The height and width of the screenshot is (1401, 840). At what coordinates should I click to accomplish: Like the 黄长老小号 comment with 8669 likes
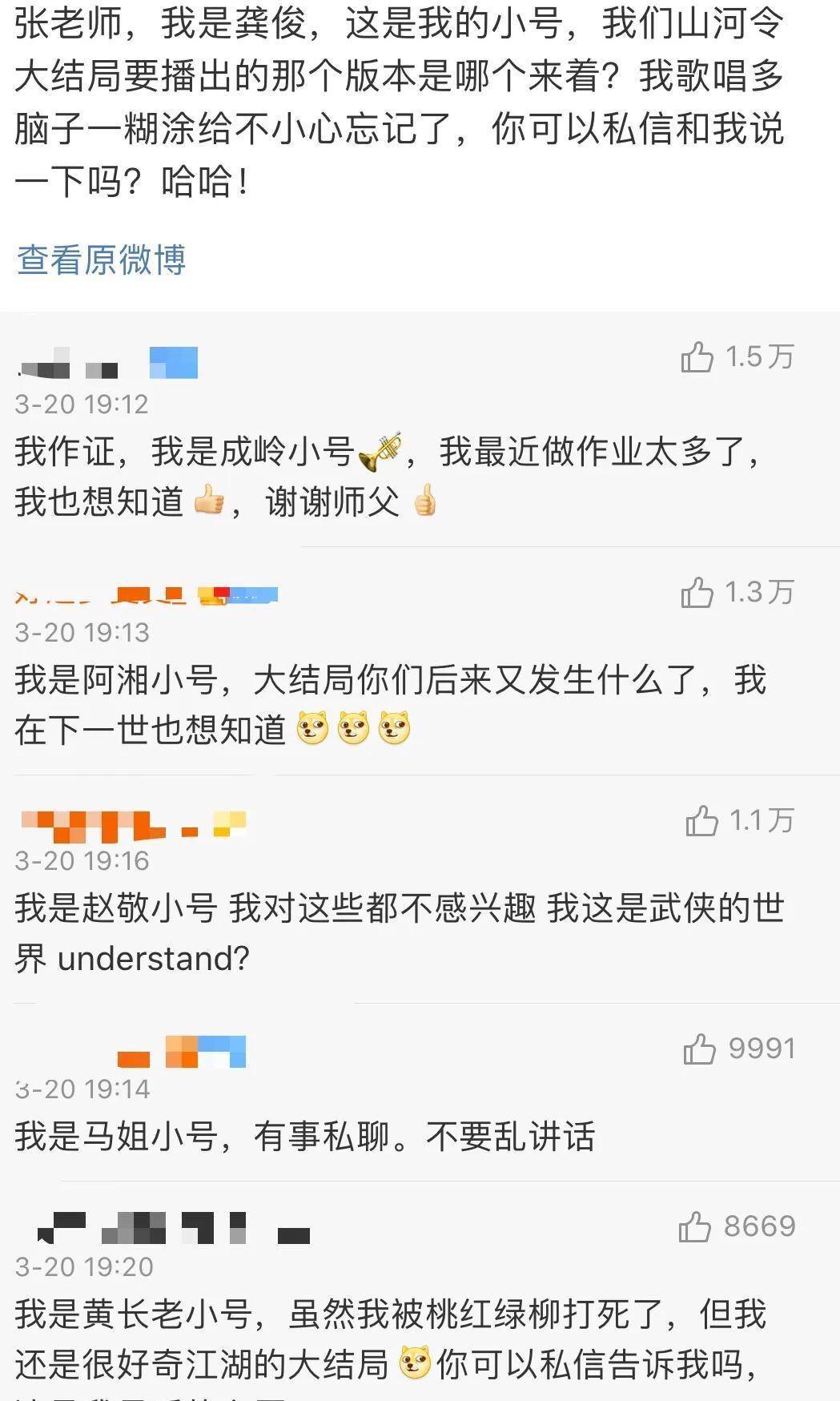point(694,1226)
